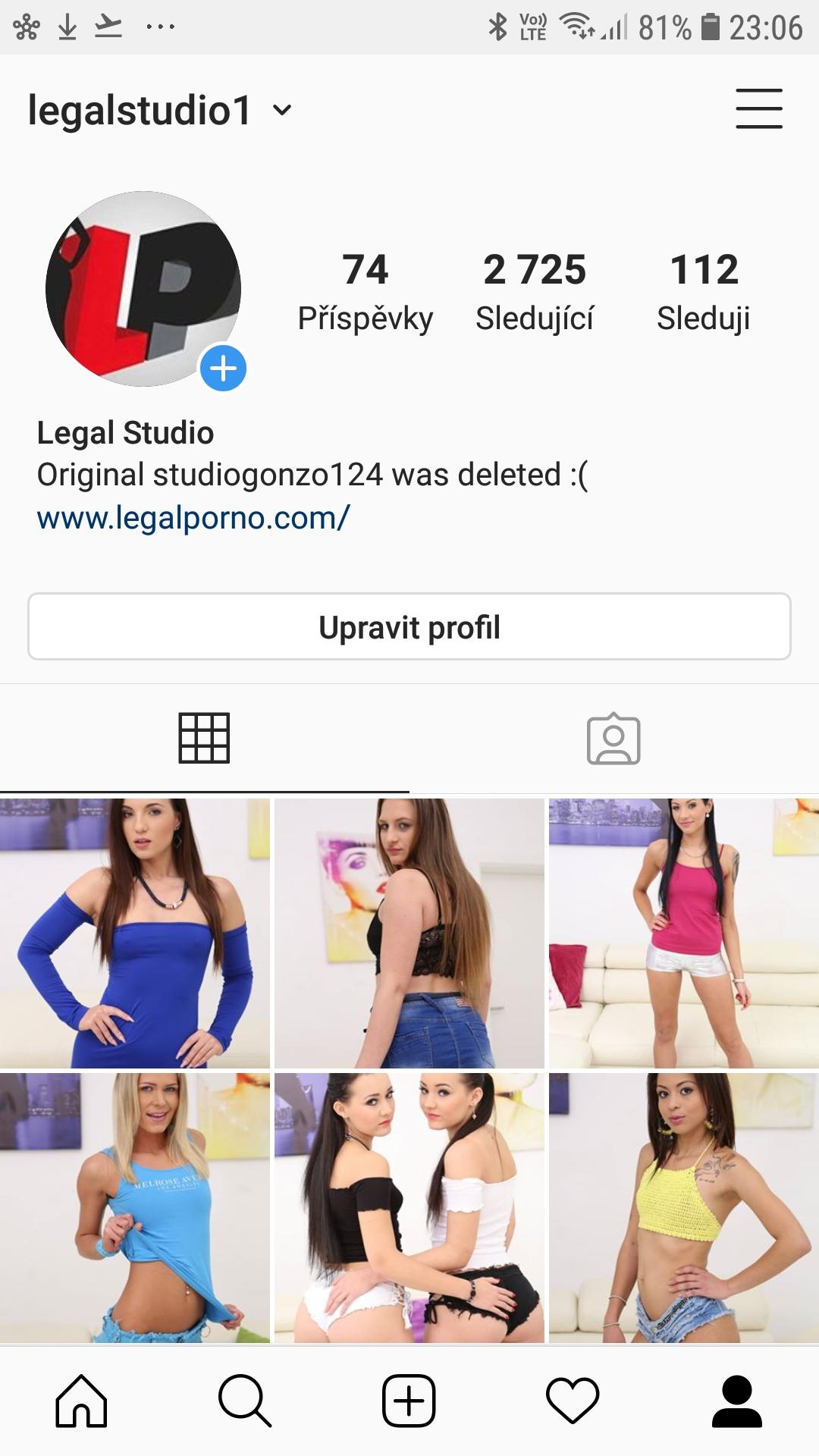Create a new post with plus button
Viewport: 819px width, 1456px height.
pos(409,1400)
